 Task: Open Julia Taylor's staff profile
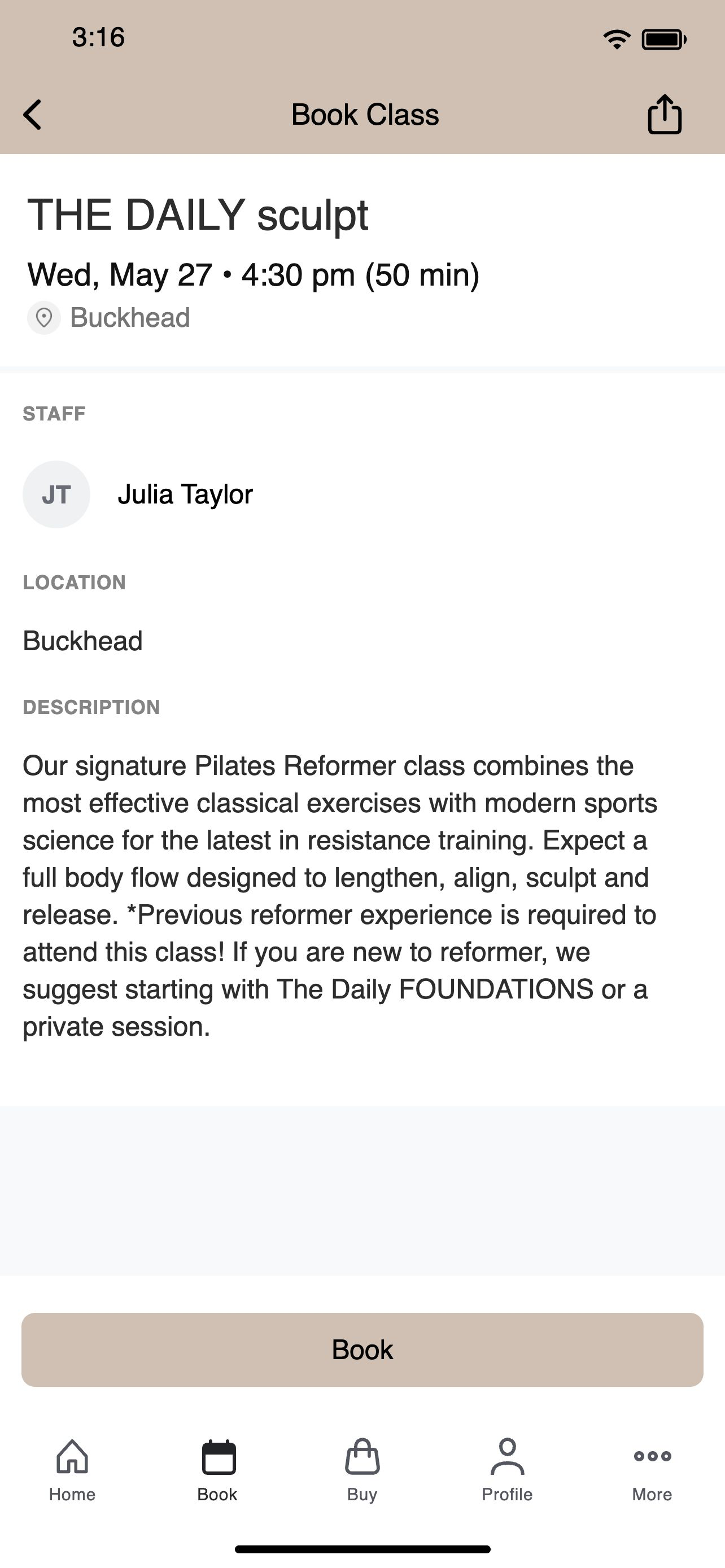(138, 494)
